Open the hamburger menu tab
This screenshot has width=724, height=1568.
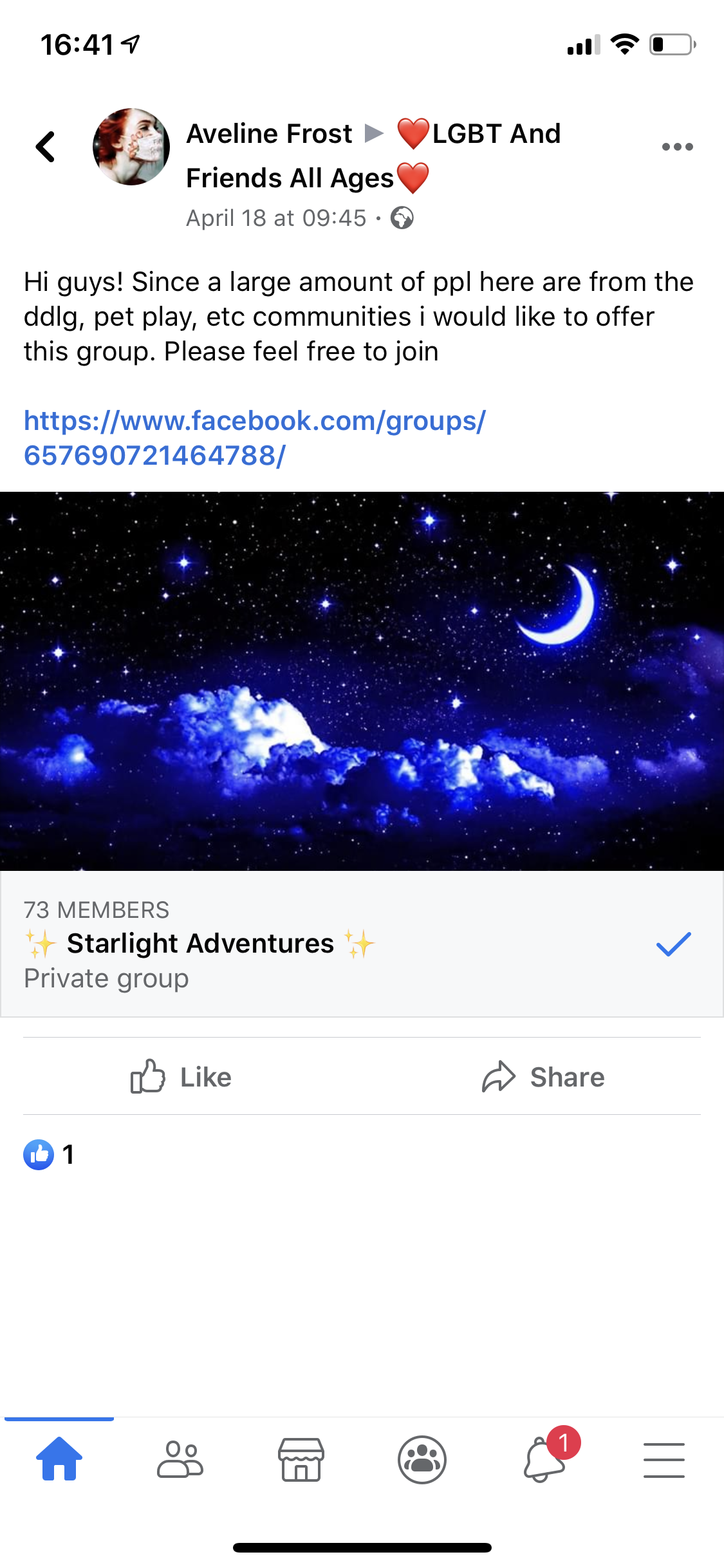[664, 1459]
